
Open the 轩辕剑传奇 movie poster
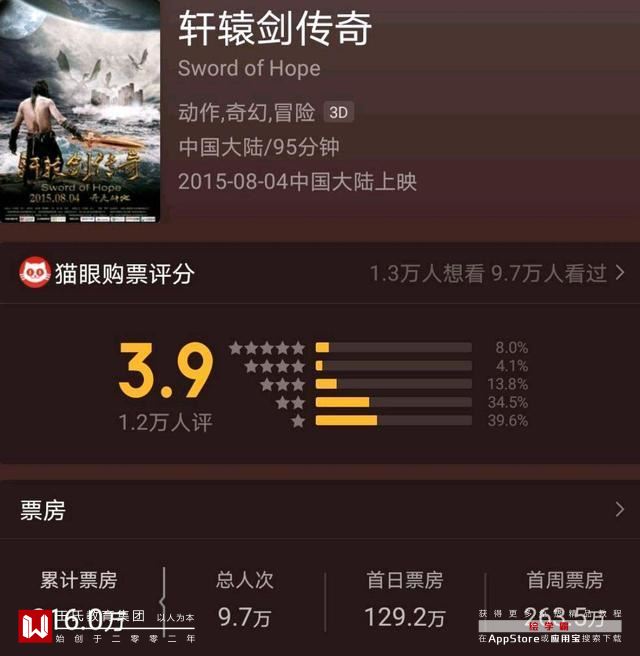79,110
